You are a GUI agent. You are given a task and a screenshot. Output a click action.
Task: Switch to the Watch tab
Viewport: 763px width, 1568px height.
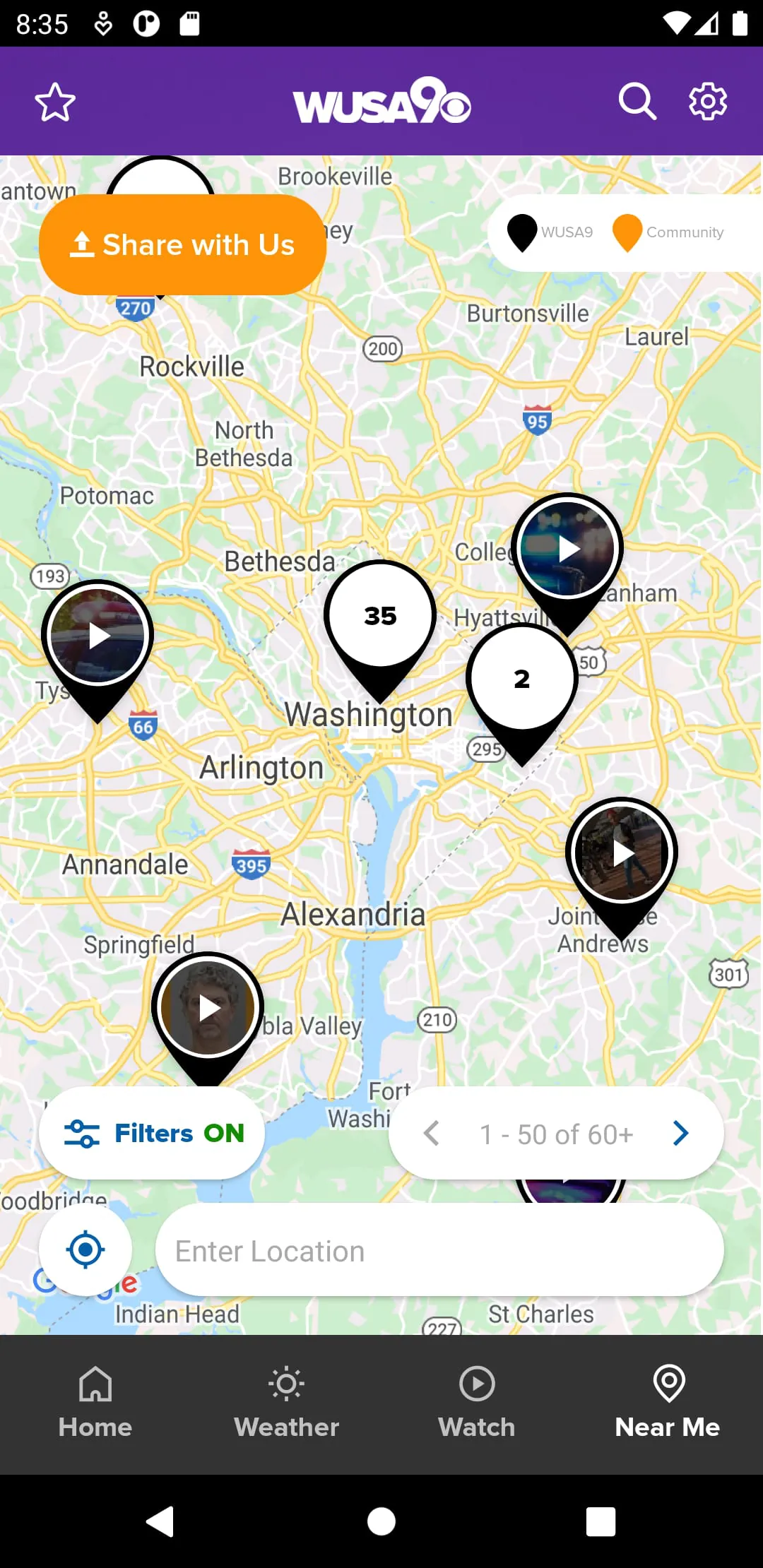click(476, 1402)
